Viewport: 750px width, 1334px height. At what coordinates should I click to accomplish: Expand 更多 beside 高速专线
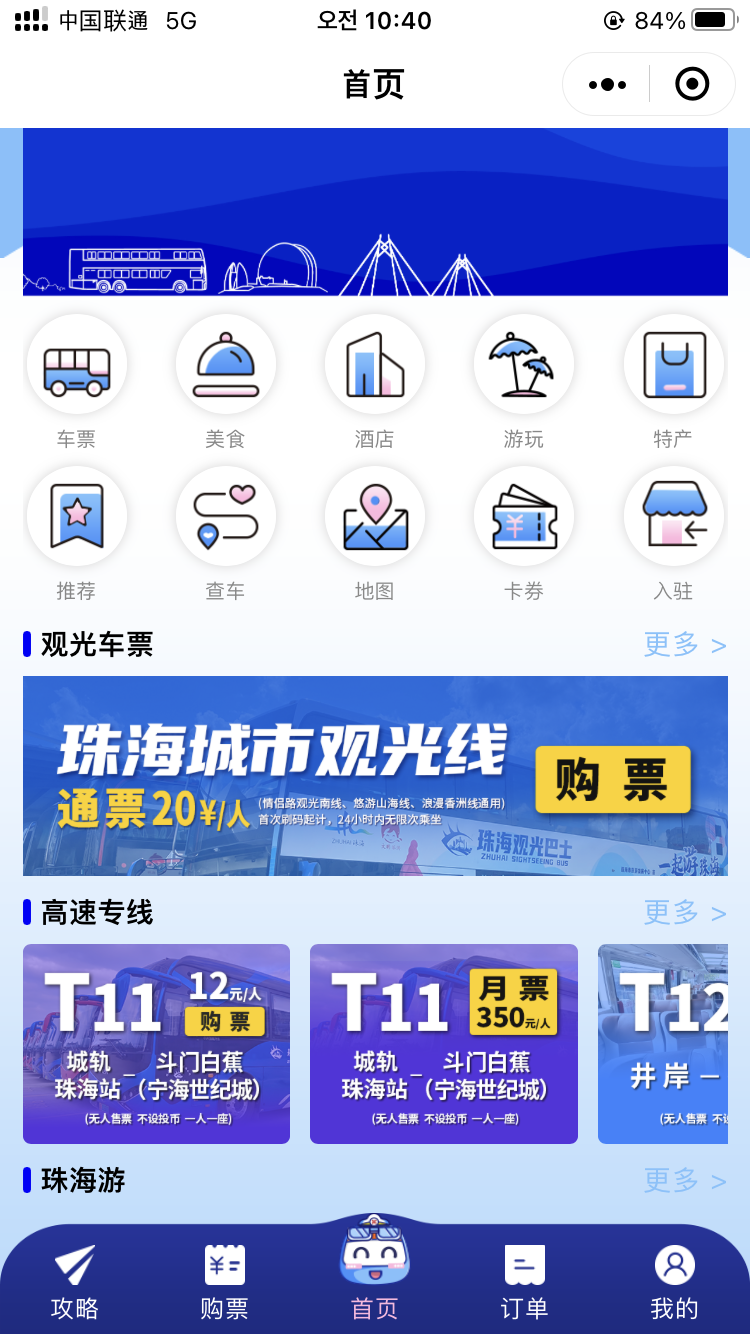point(686,913)
